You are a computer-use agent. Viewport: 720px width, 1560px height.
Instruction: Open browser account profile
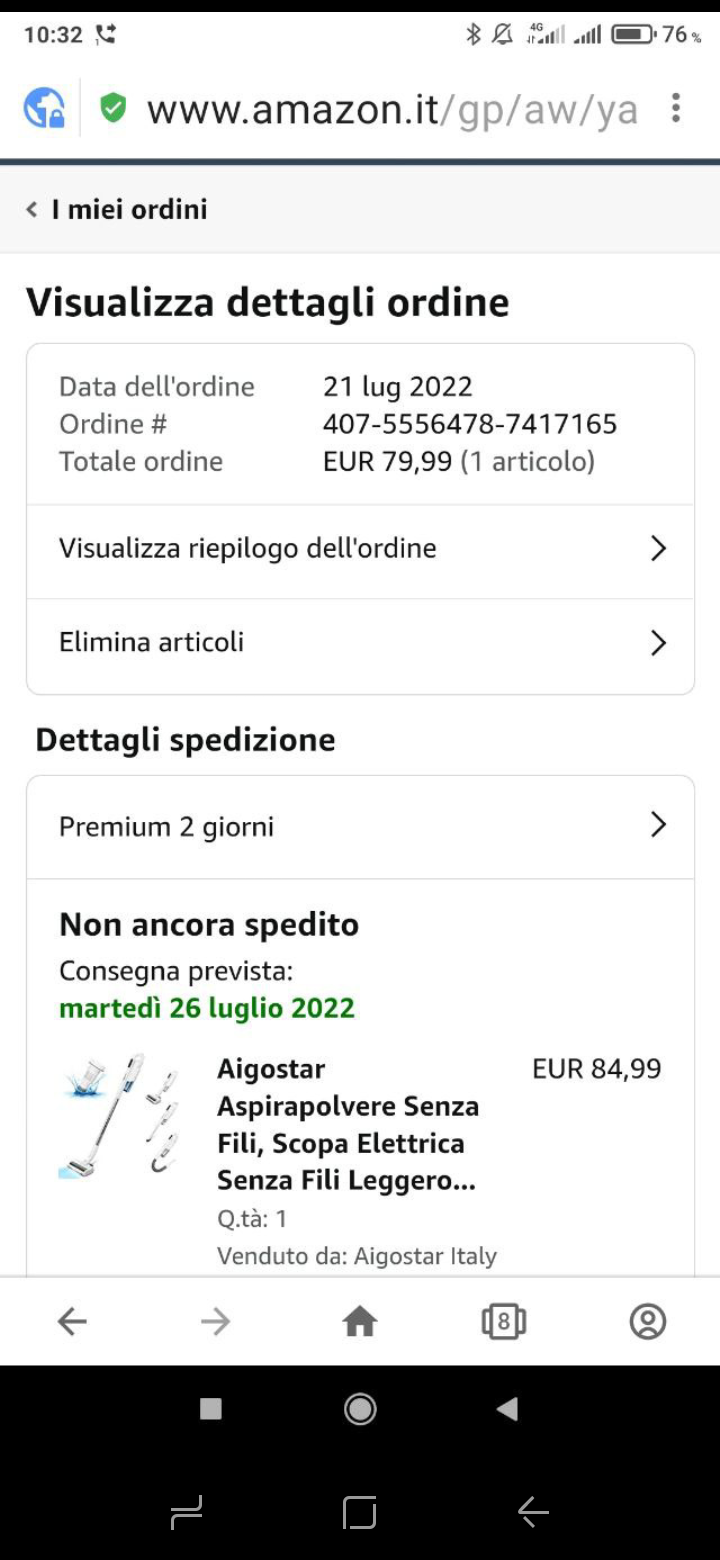(x=647, y=1322)
